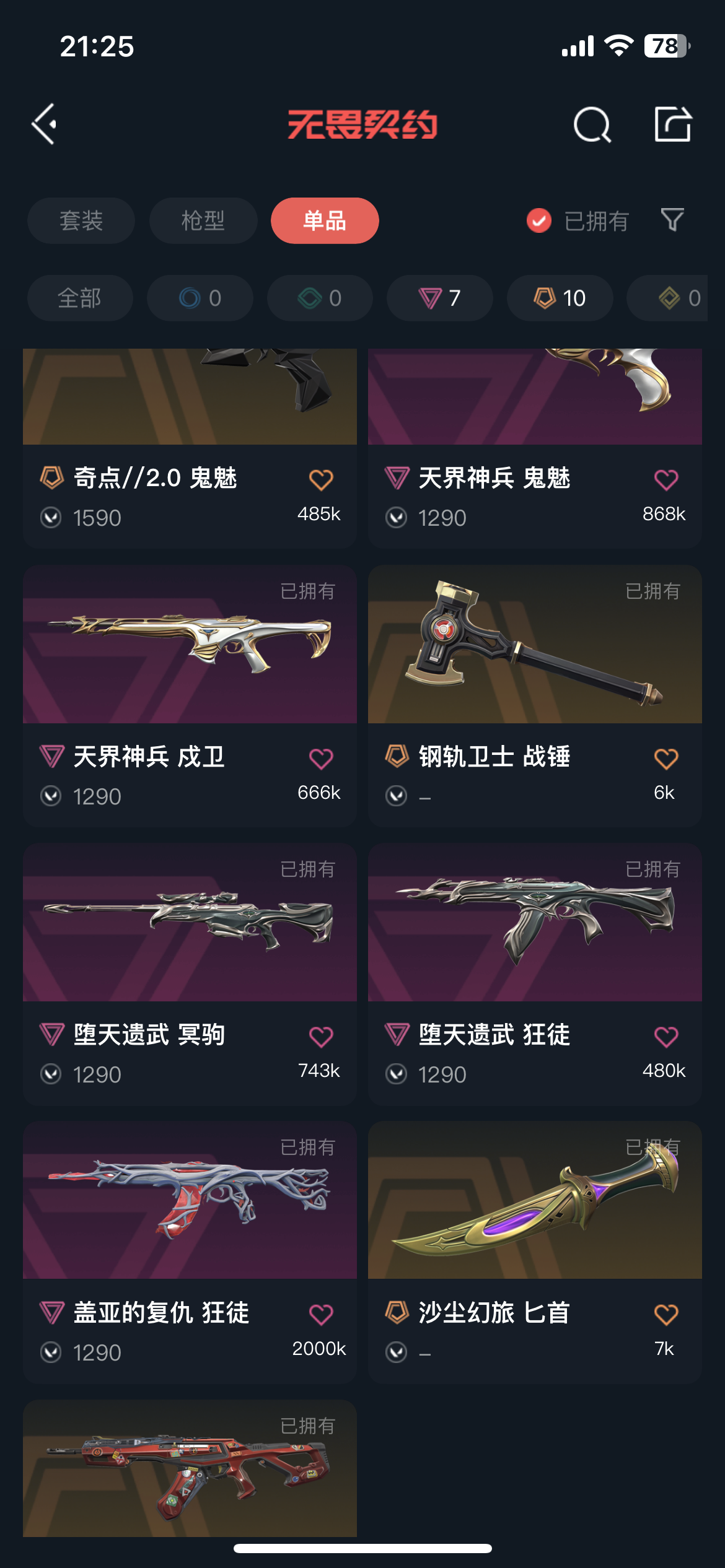Tap the share icon

[673, 124]
